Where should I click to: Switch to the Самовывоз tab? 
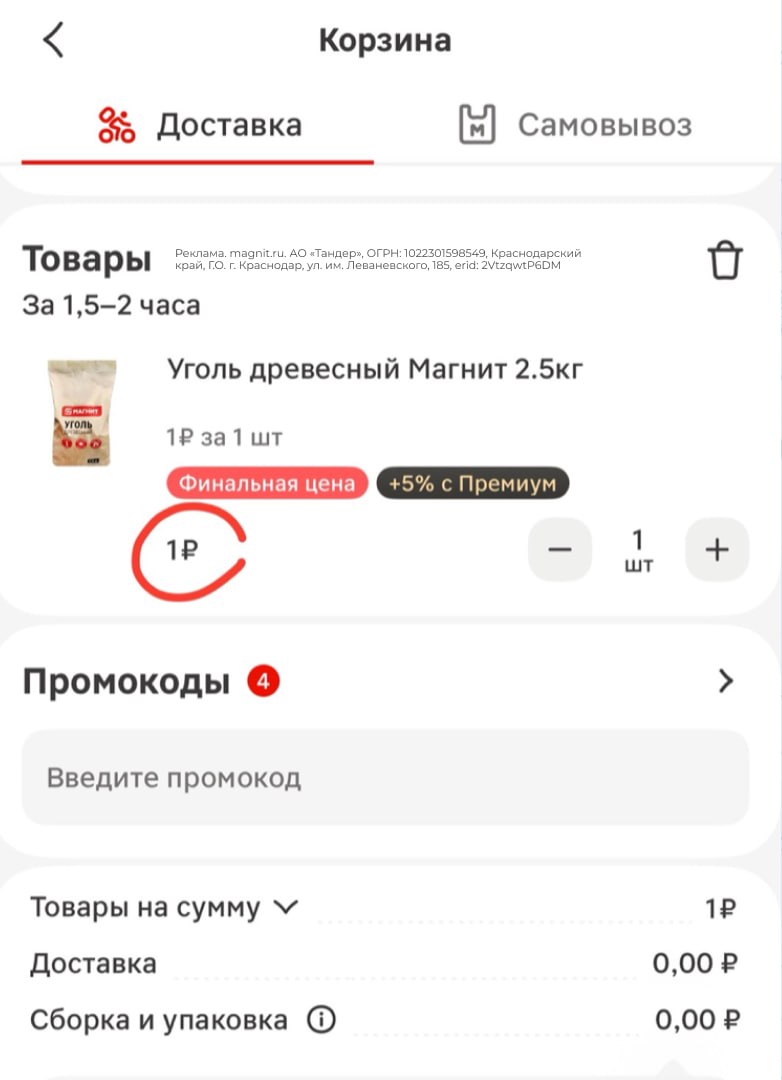pos(575,126)
